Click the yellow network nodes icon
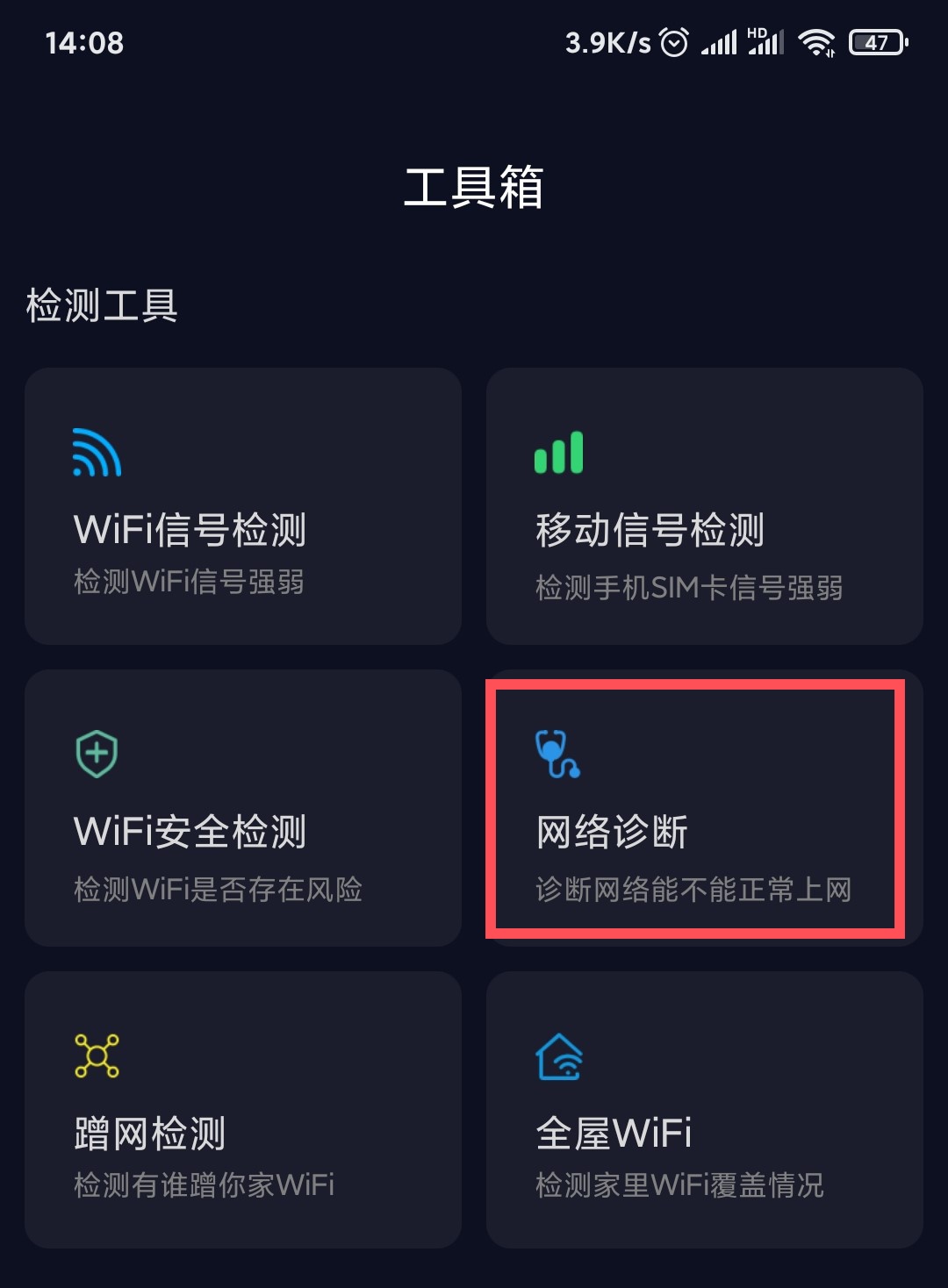 click(97, 1055)
